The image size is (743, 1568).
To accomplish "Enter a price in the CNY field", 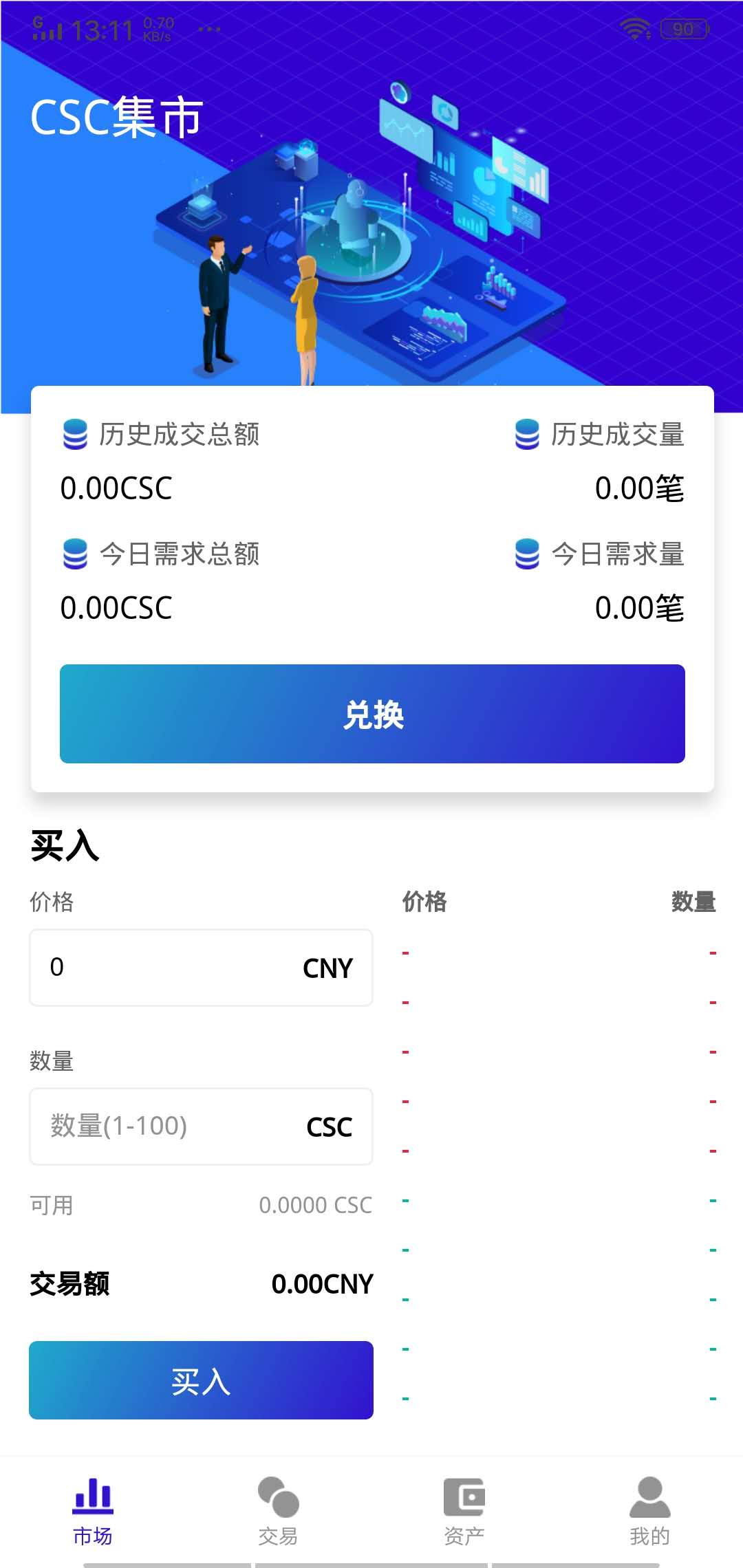I will pyautogui.click(x=172, y=968).
